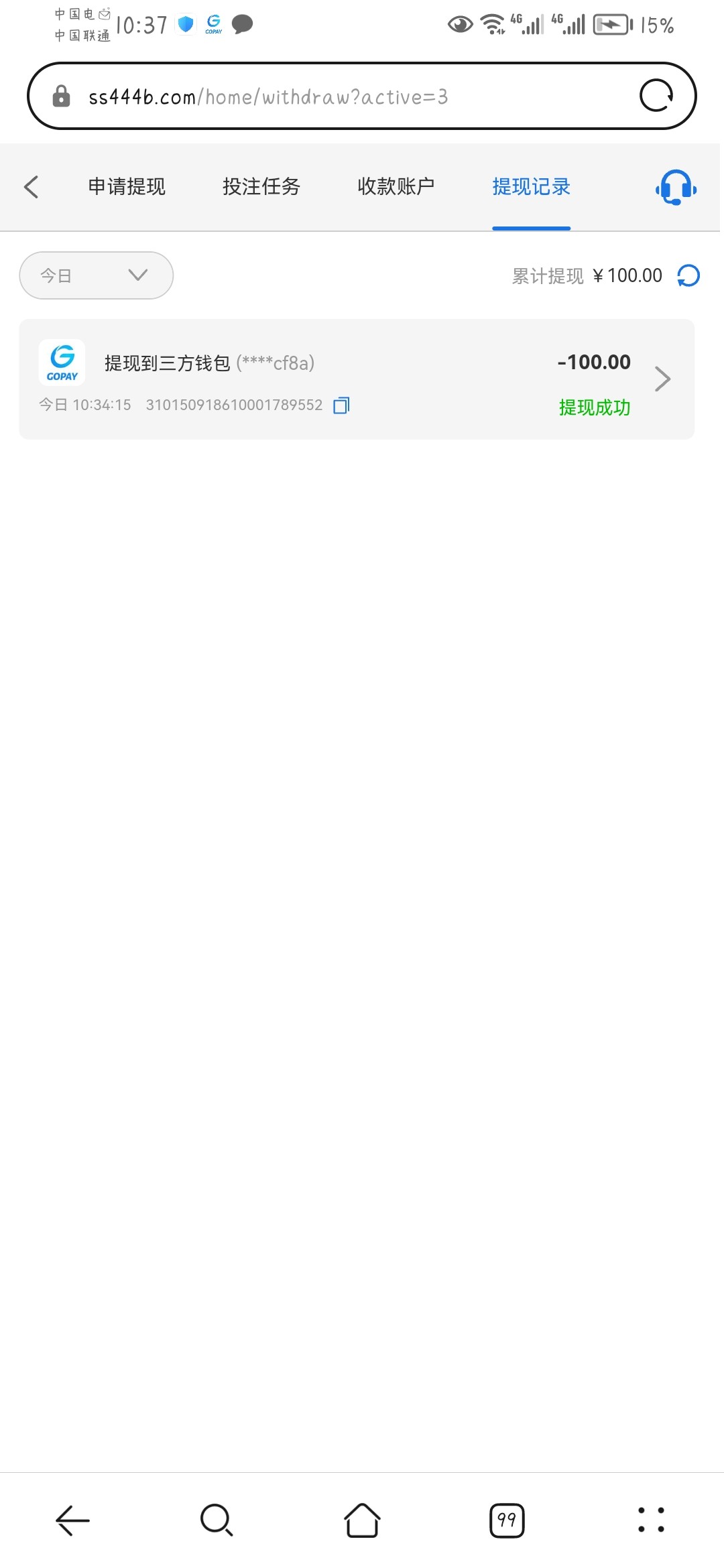Refresh the 累计提现 total
The image size is (724, 1568).
[x=688, y=275]
